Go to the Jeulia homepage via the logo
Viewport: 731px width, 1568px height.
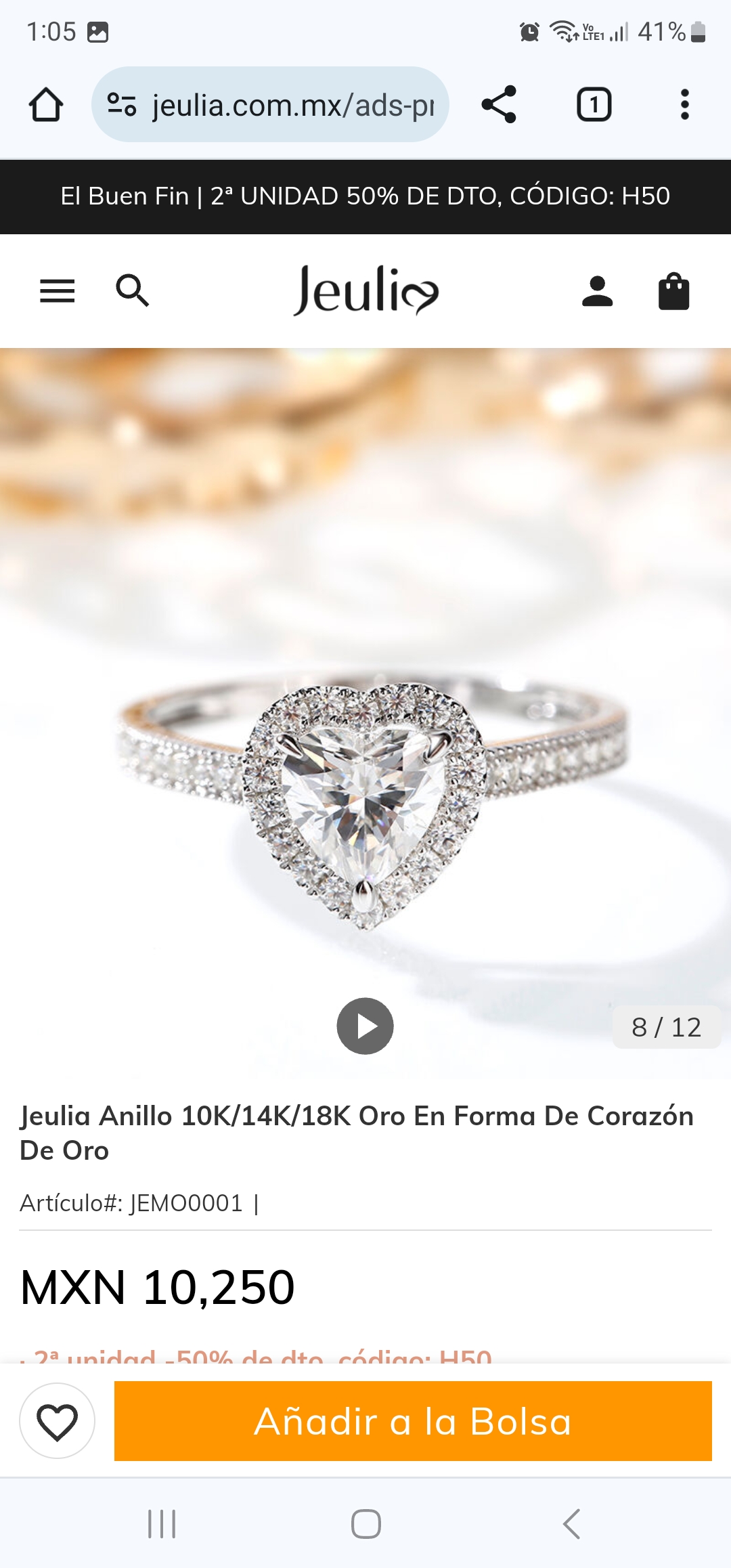coord(366,290)
